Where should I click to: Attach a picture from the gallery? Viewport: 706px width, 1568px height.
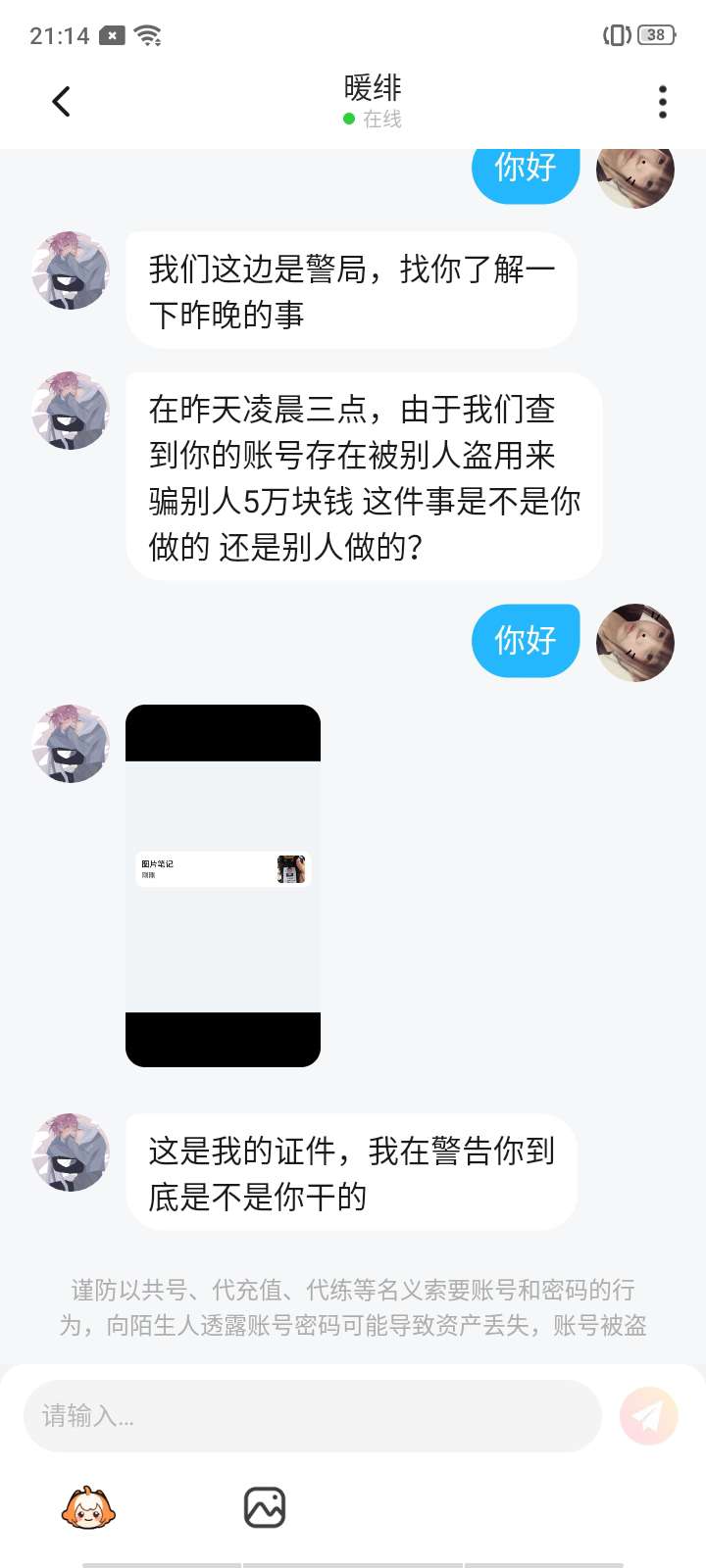click(264, 1508)
